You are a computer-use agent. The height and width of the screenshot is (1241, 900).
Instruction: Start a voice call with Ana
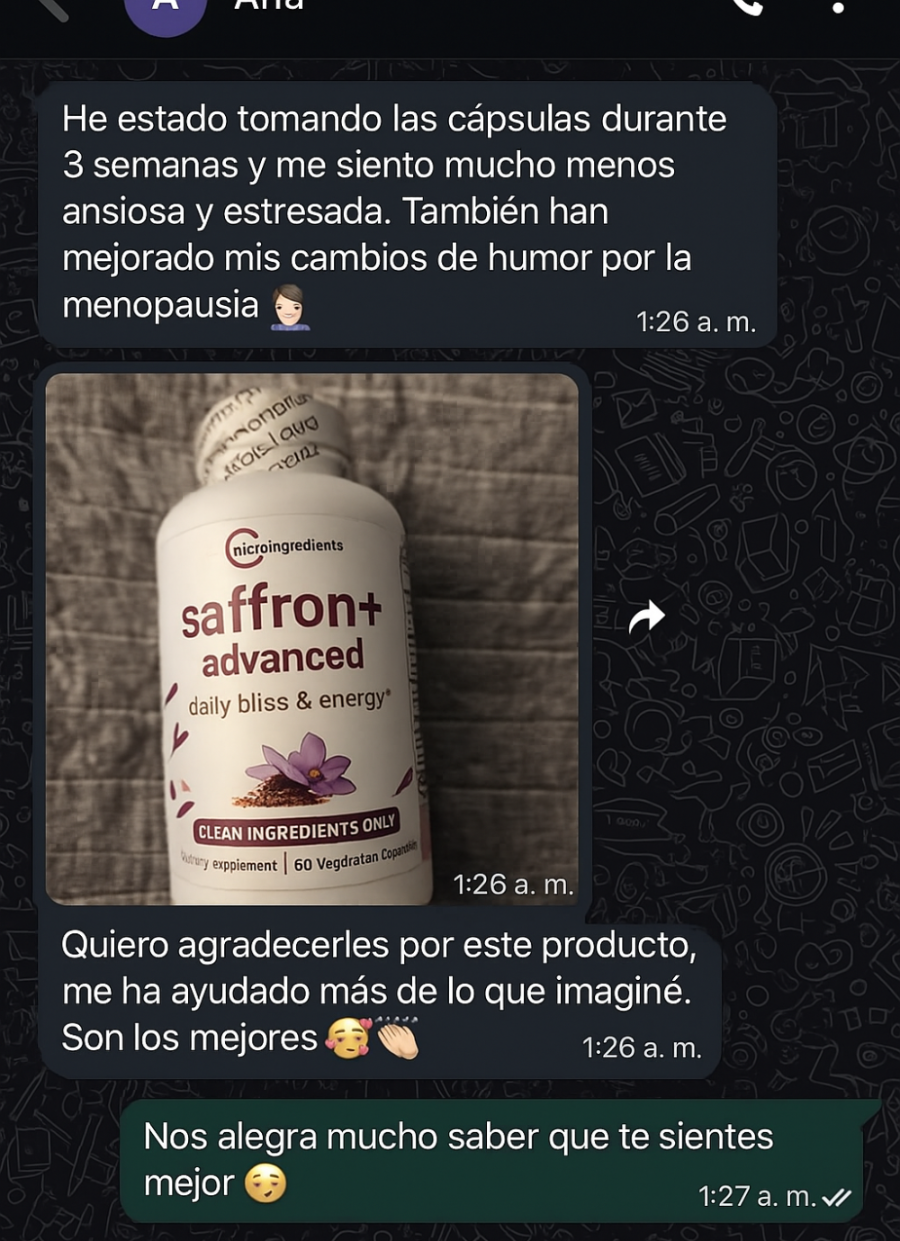click(x=745, y=6)
